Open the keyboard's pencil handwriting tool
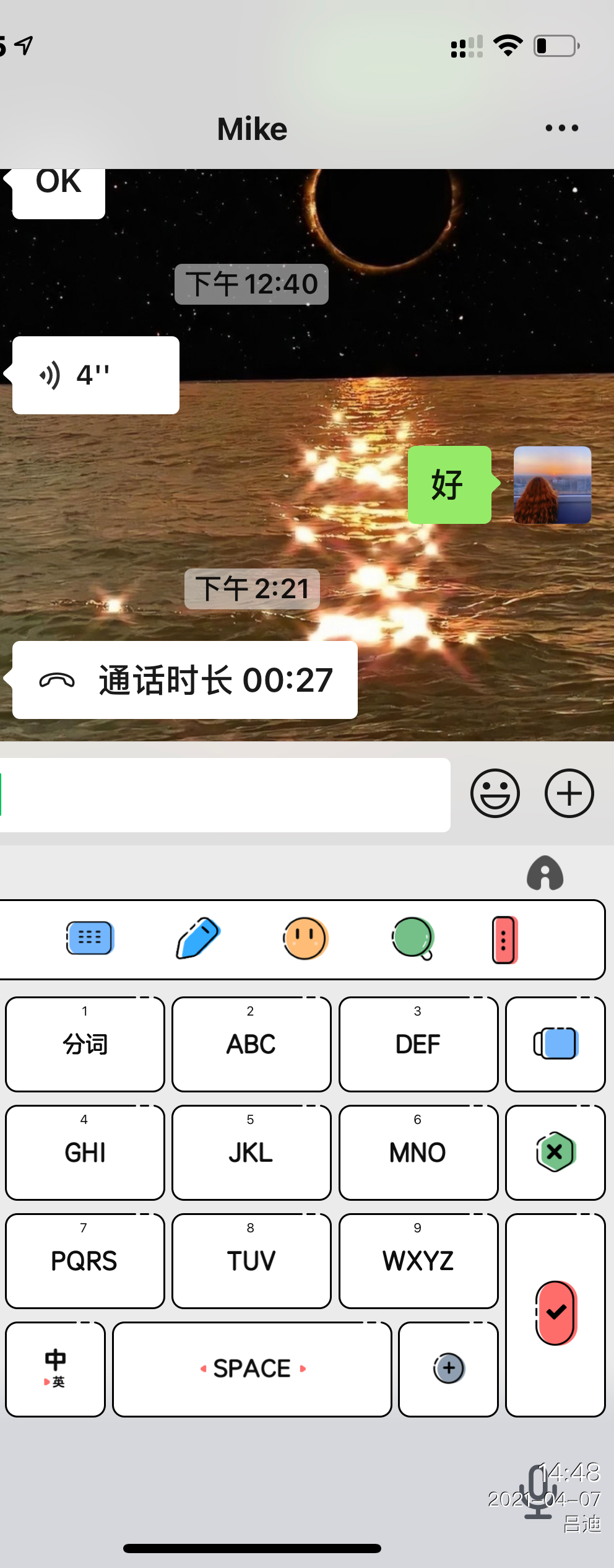614x1568 pixels. [x=198, y=938]
